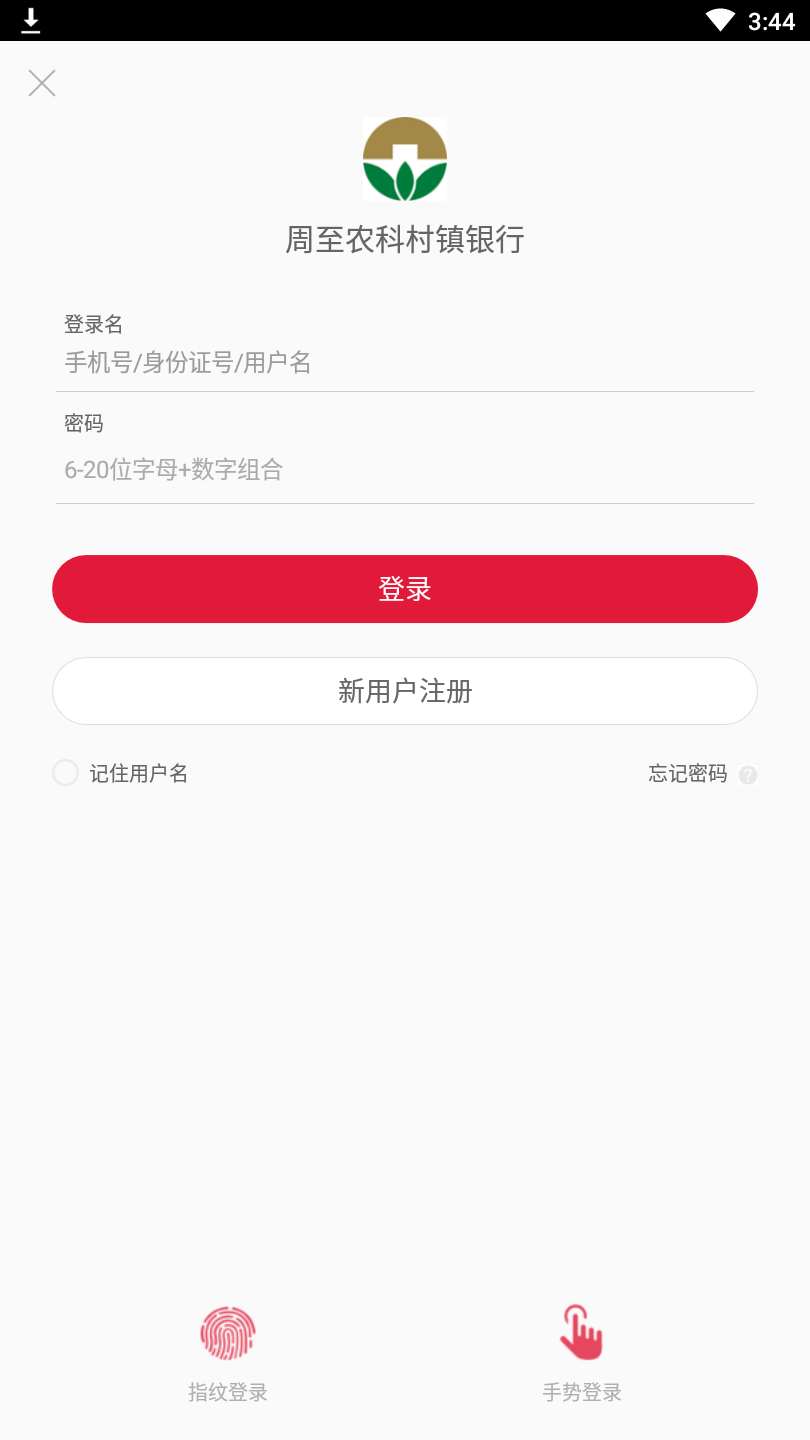Open the 忘记密码 link
This screenshot has width=810, height=1440.
(688, 774)
